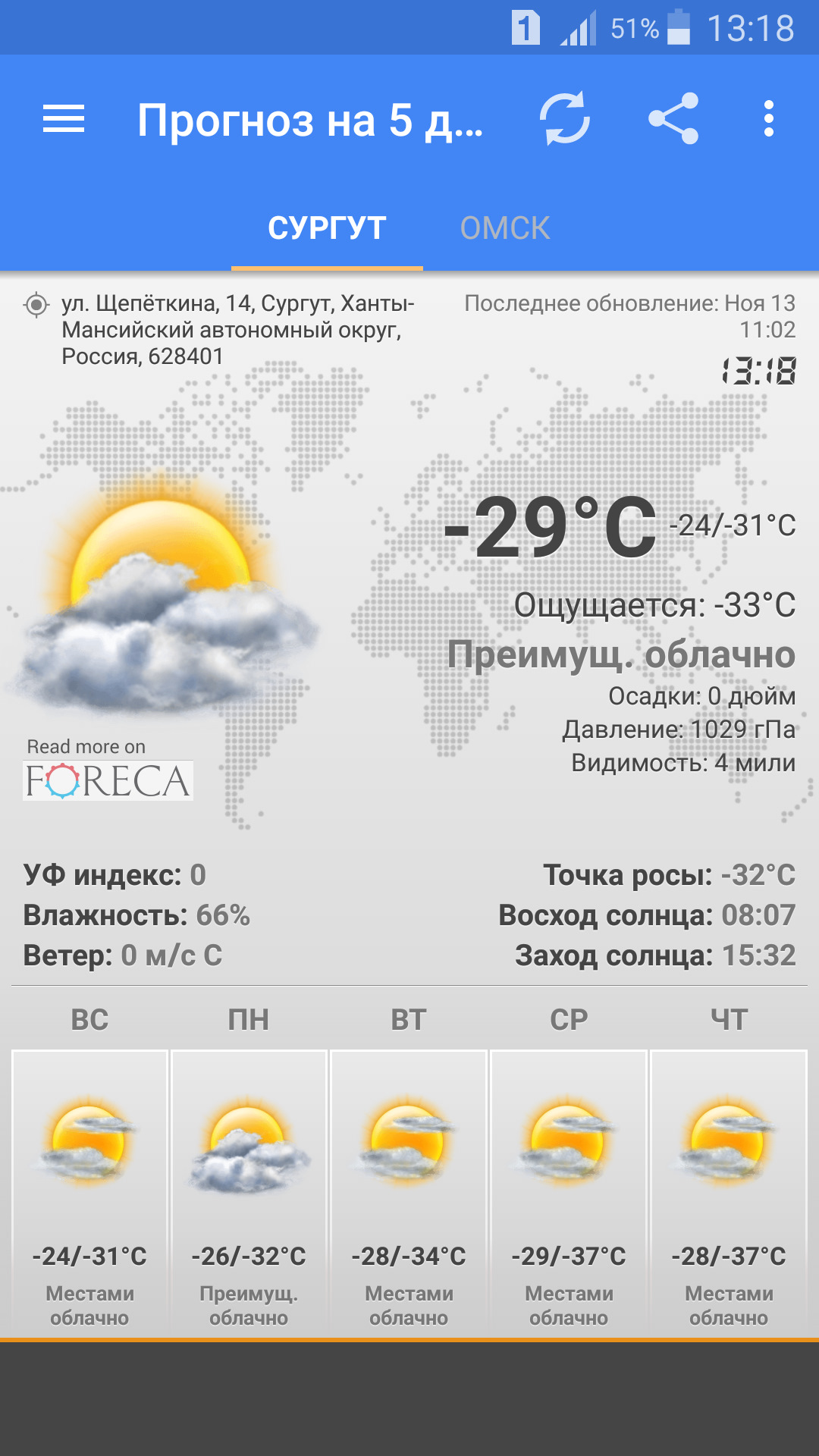Select the Сургут city tab

coord(327,228)
